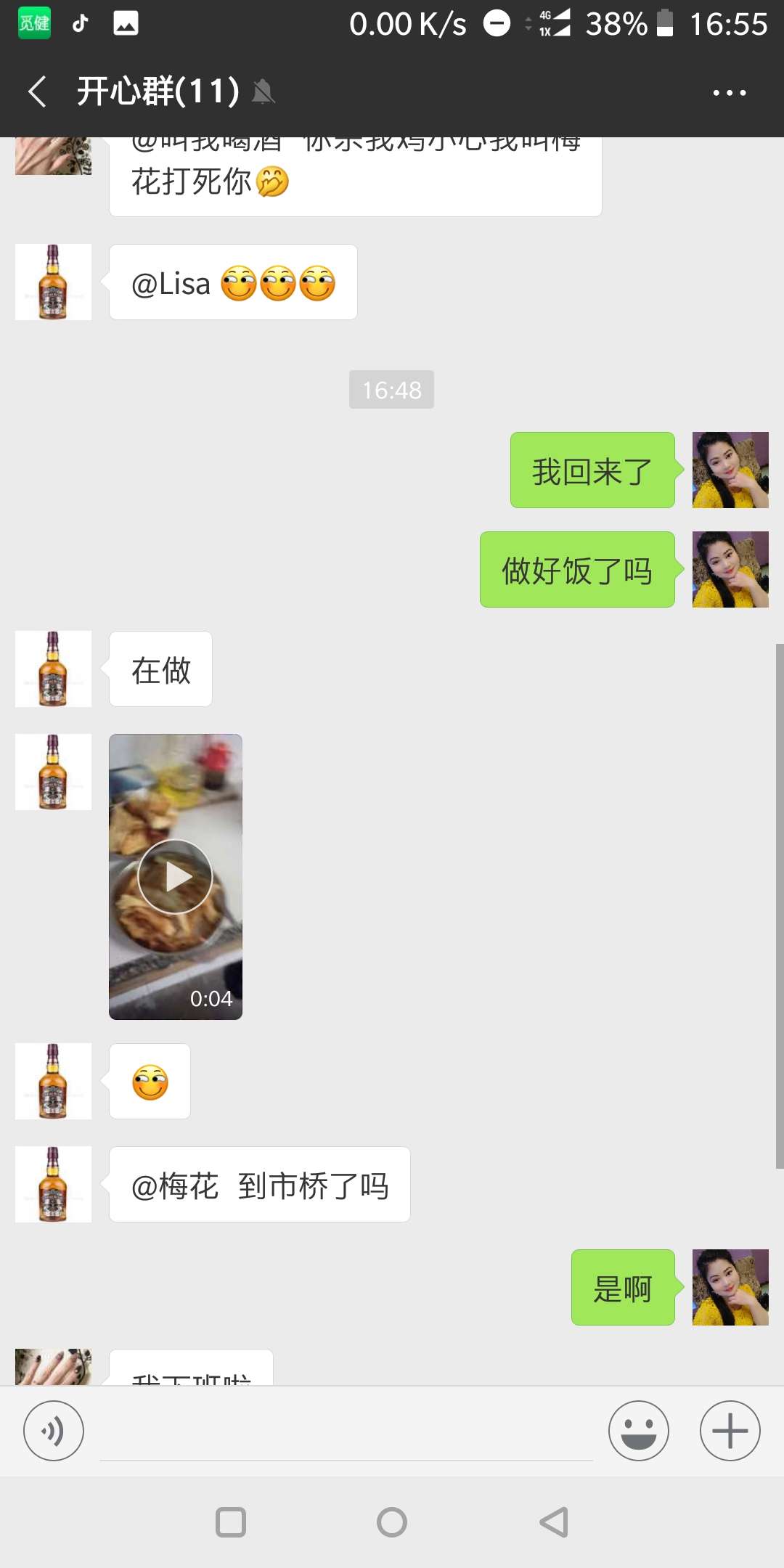
Task: Play the 0:04 cooking video
Action: coord(175,875)
